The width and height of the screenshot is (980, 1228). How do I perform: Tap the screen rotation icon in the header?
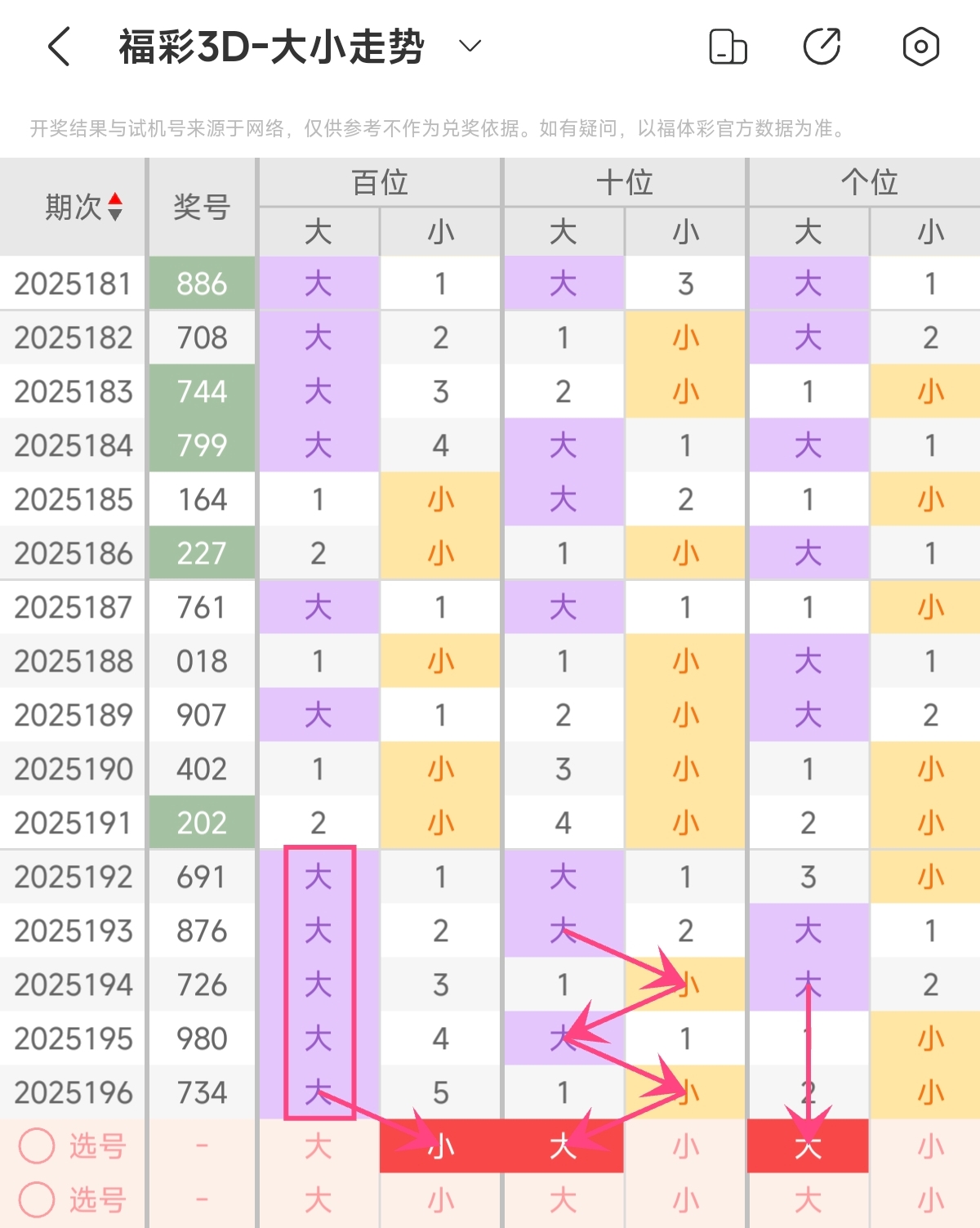pos(728,47)
